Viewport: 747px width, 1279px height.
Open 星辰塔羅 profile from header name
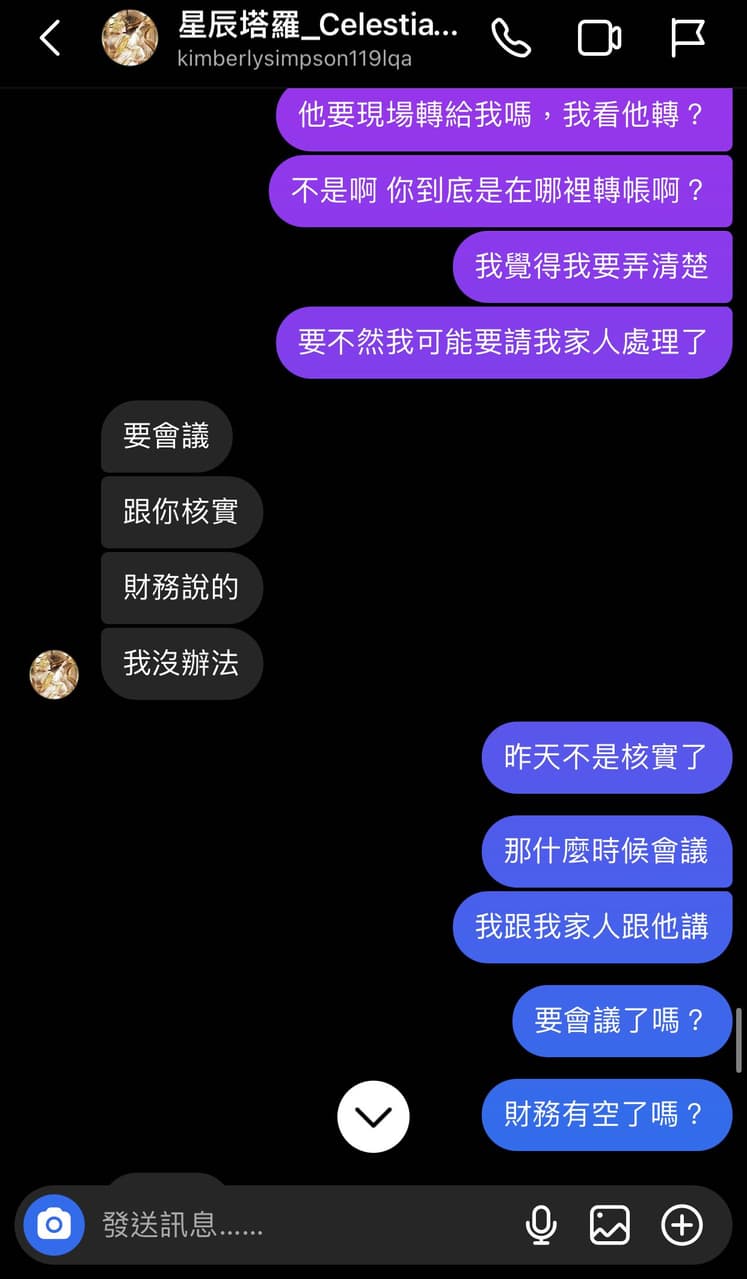click(317, 27)
